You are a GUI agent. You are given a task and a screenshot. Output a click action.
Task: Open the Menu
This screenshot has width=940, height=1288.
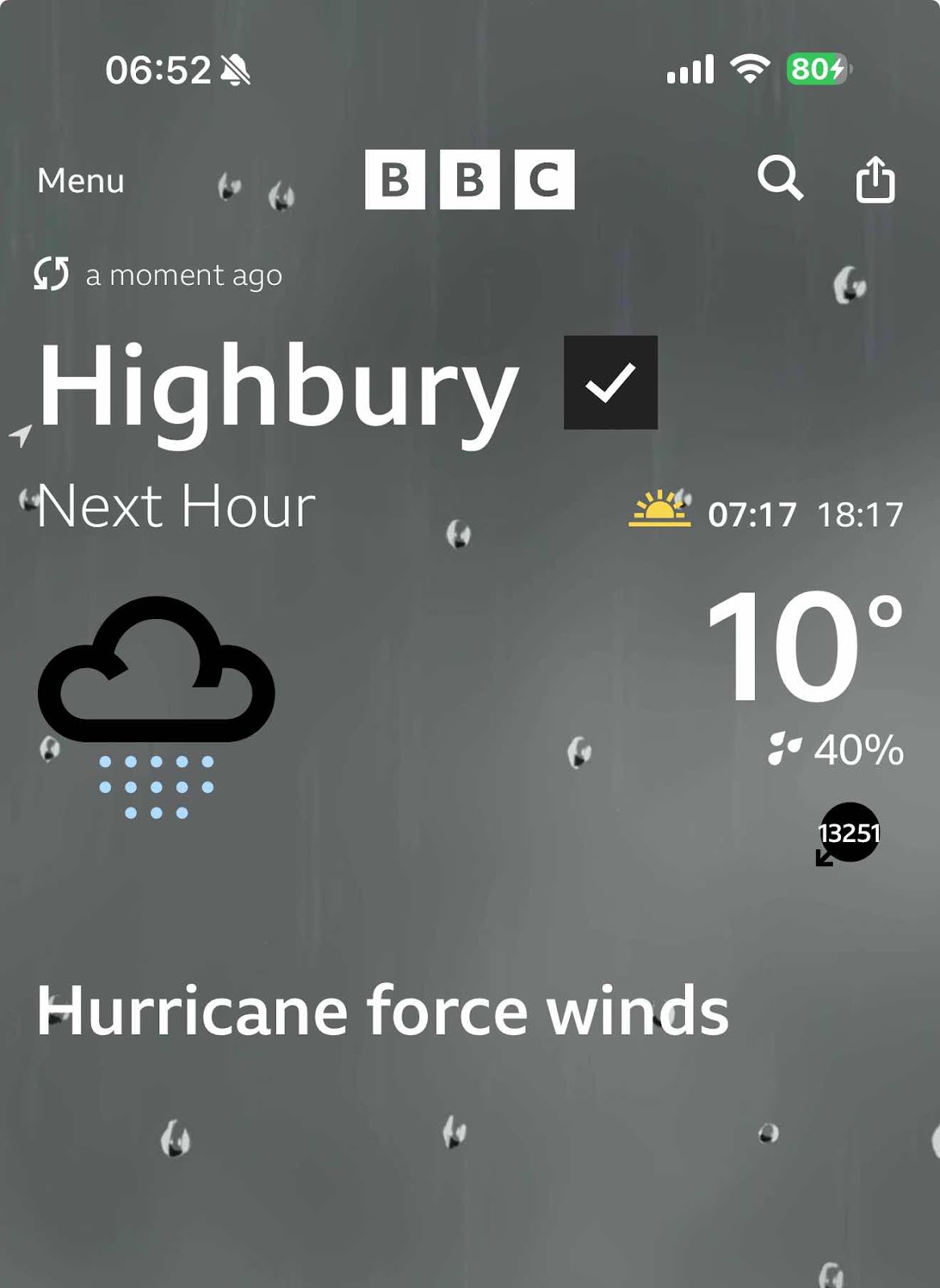click(80, 180)
